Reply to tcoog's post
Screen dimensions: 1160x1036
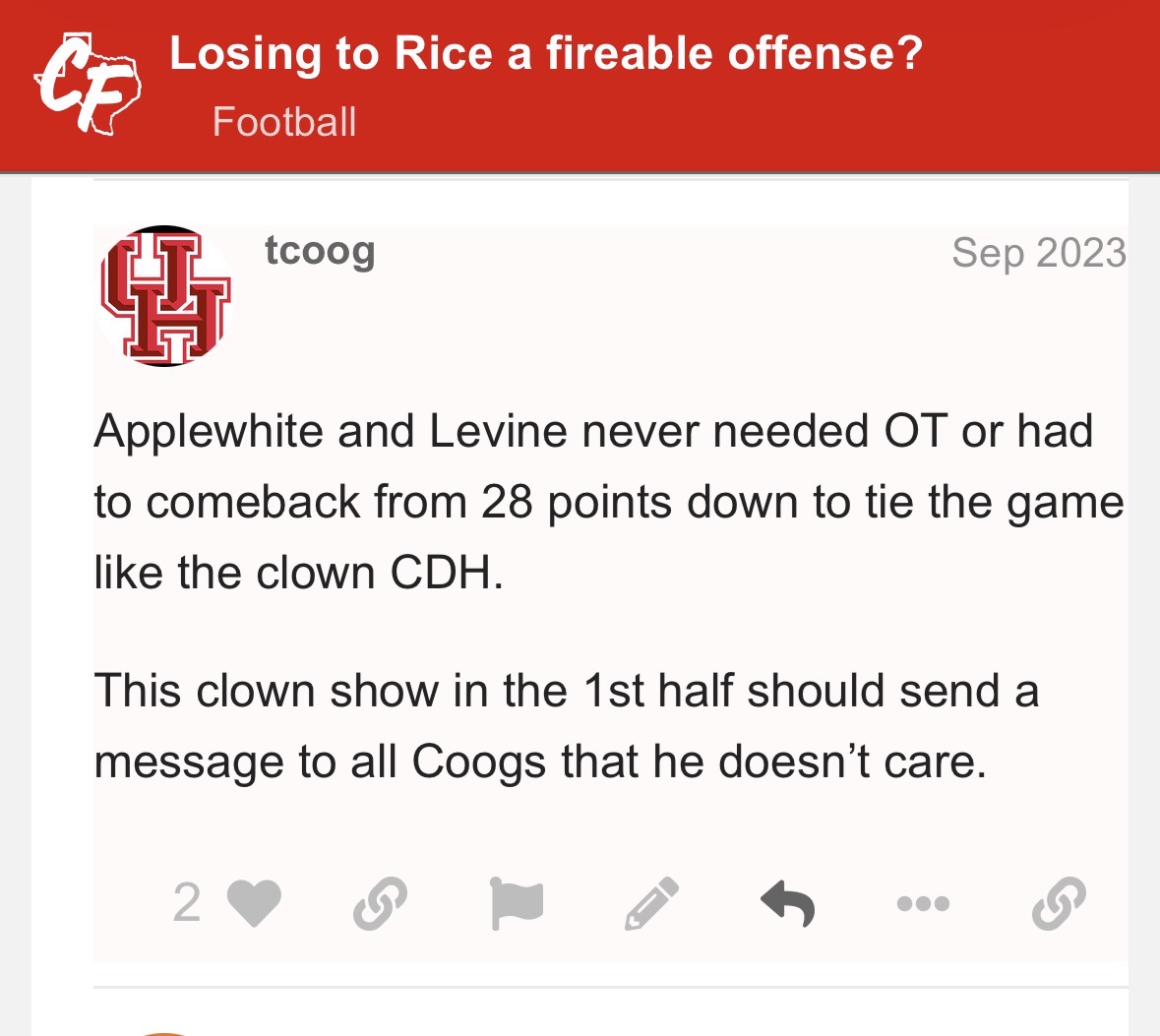pyautogui.click(x=788, y=902)
